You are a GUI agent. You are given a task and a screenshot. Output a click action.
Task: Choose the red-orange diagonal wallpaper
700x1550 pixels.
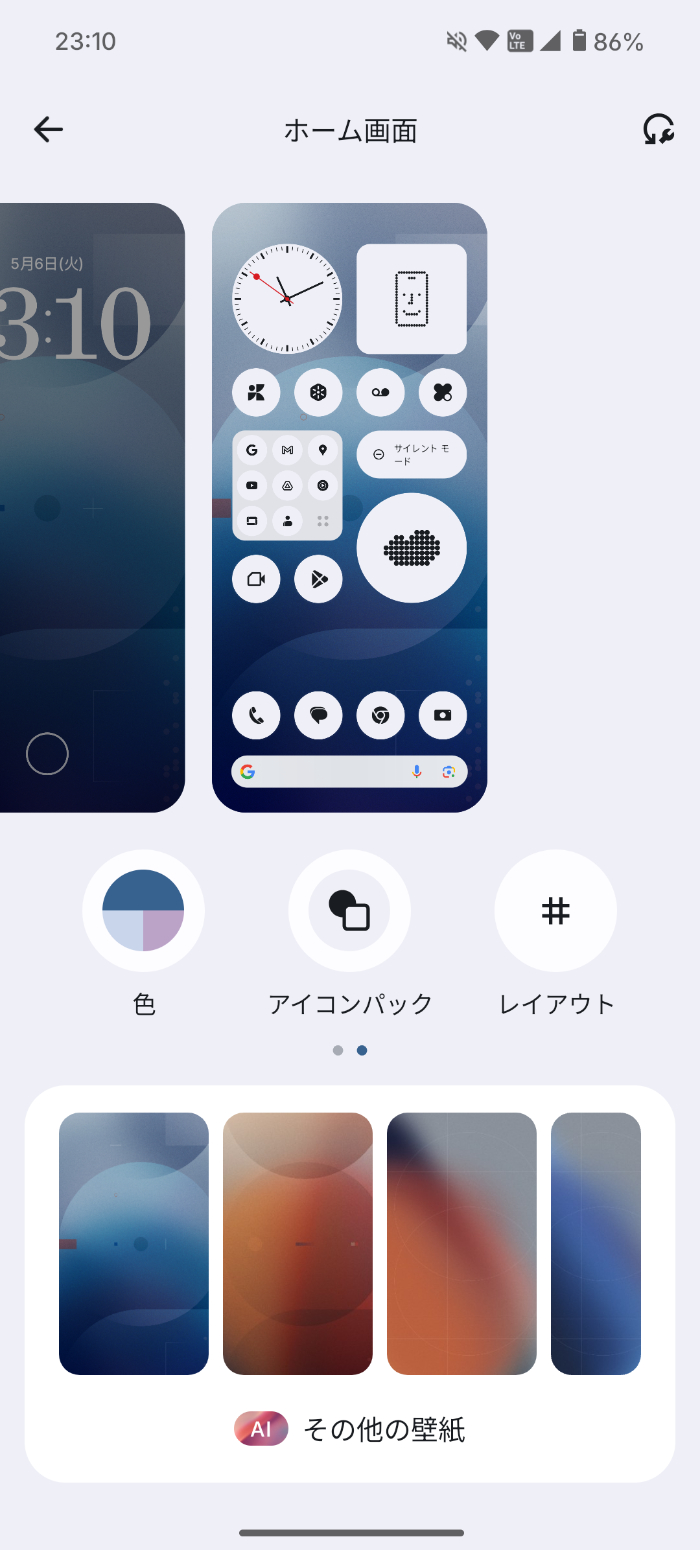(x=462, y=1244)
